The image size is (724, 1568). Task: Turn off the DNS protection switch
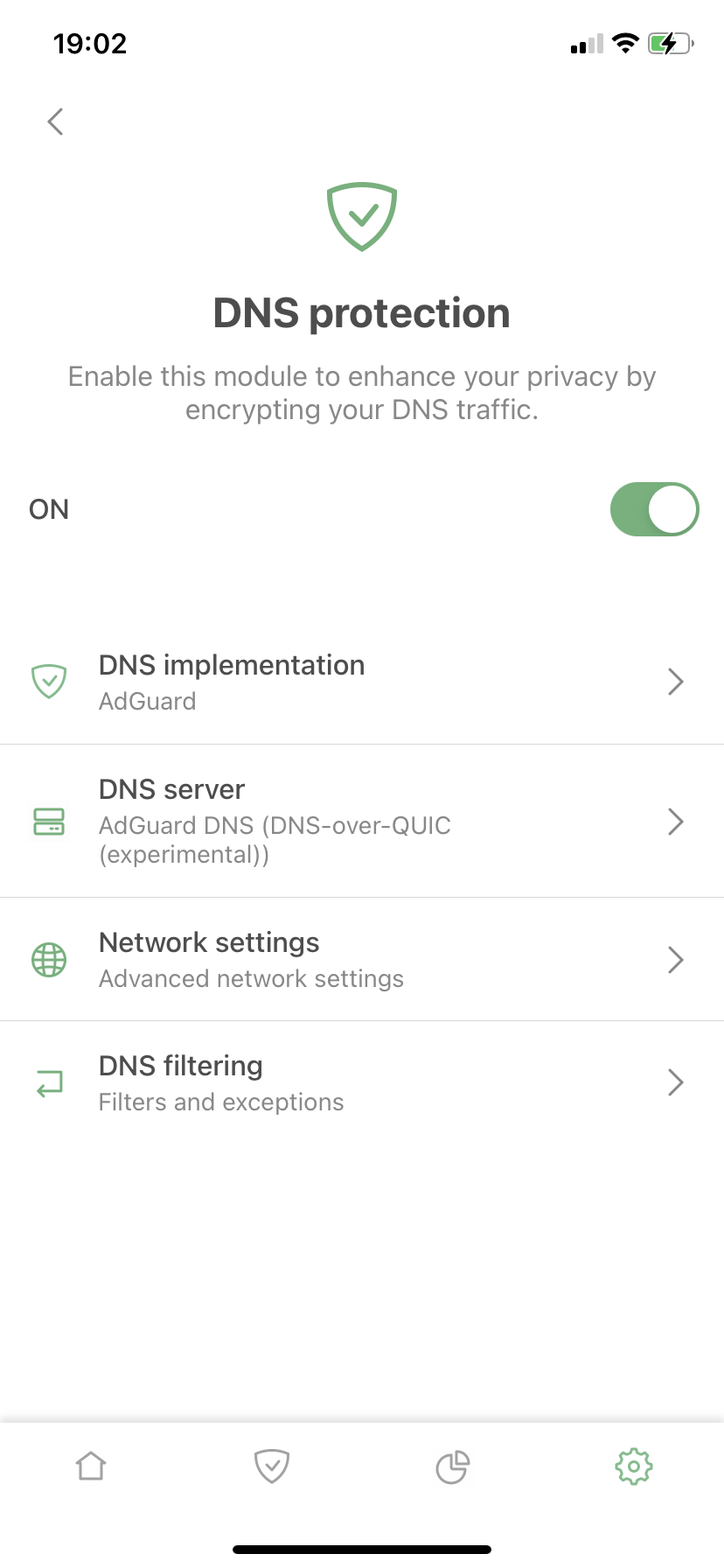(x=653, y=509)
